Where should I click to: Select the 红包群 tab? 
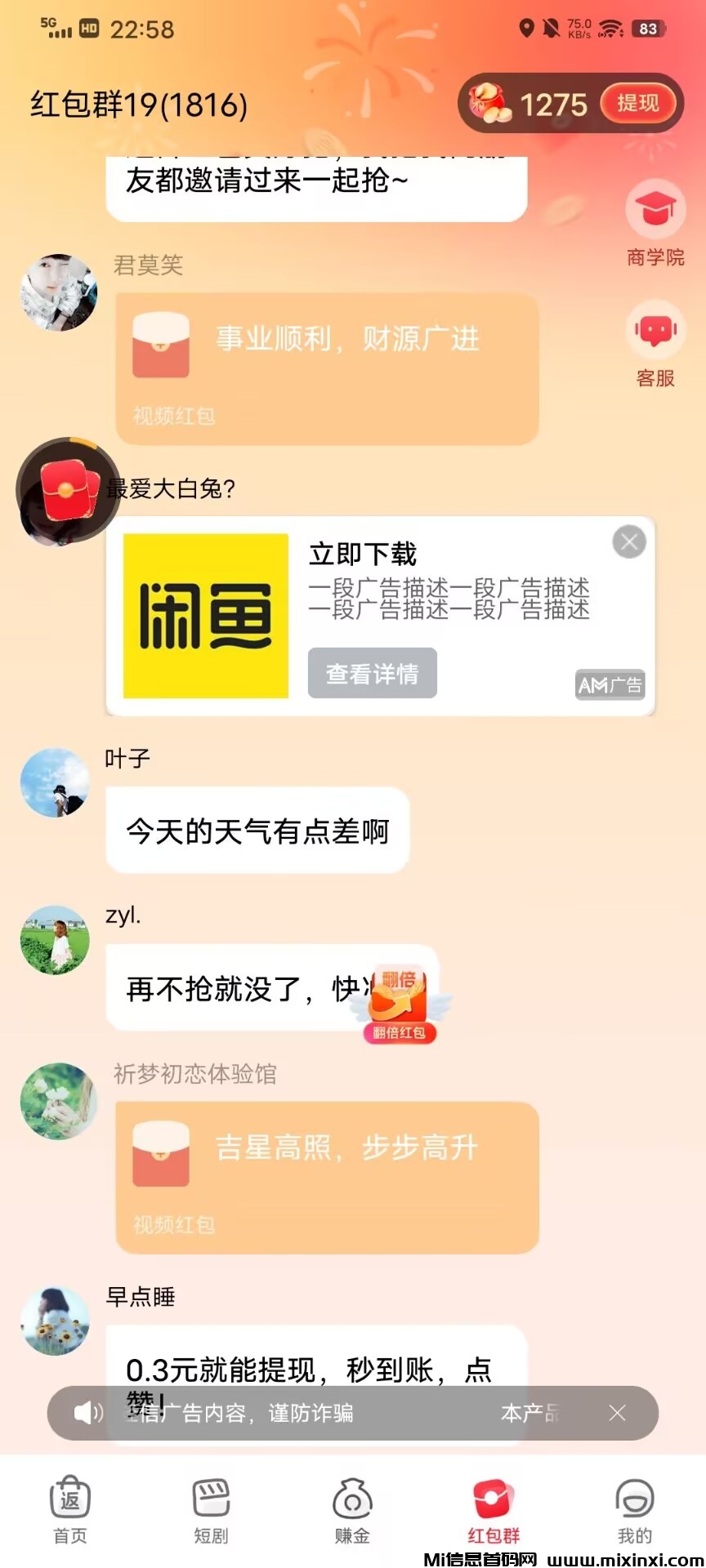point(494,1509)
